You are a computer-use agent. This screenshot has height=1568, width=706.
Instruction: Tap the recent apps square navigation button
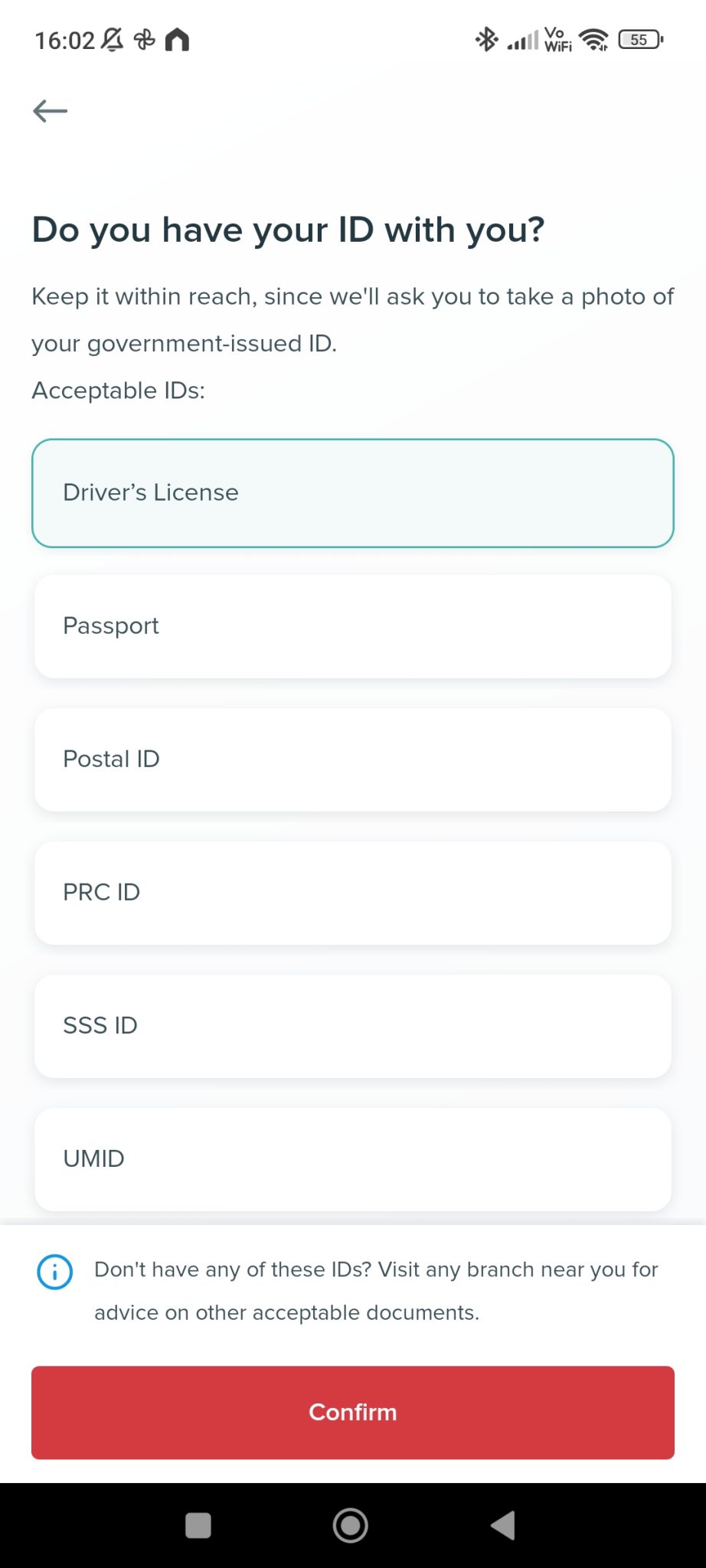(x=198, y=1526)
